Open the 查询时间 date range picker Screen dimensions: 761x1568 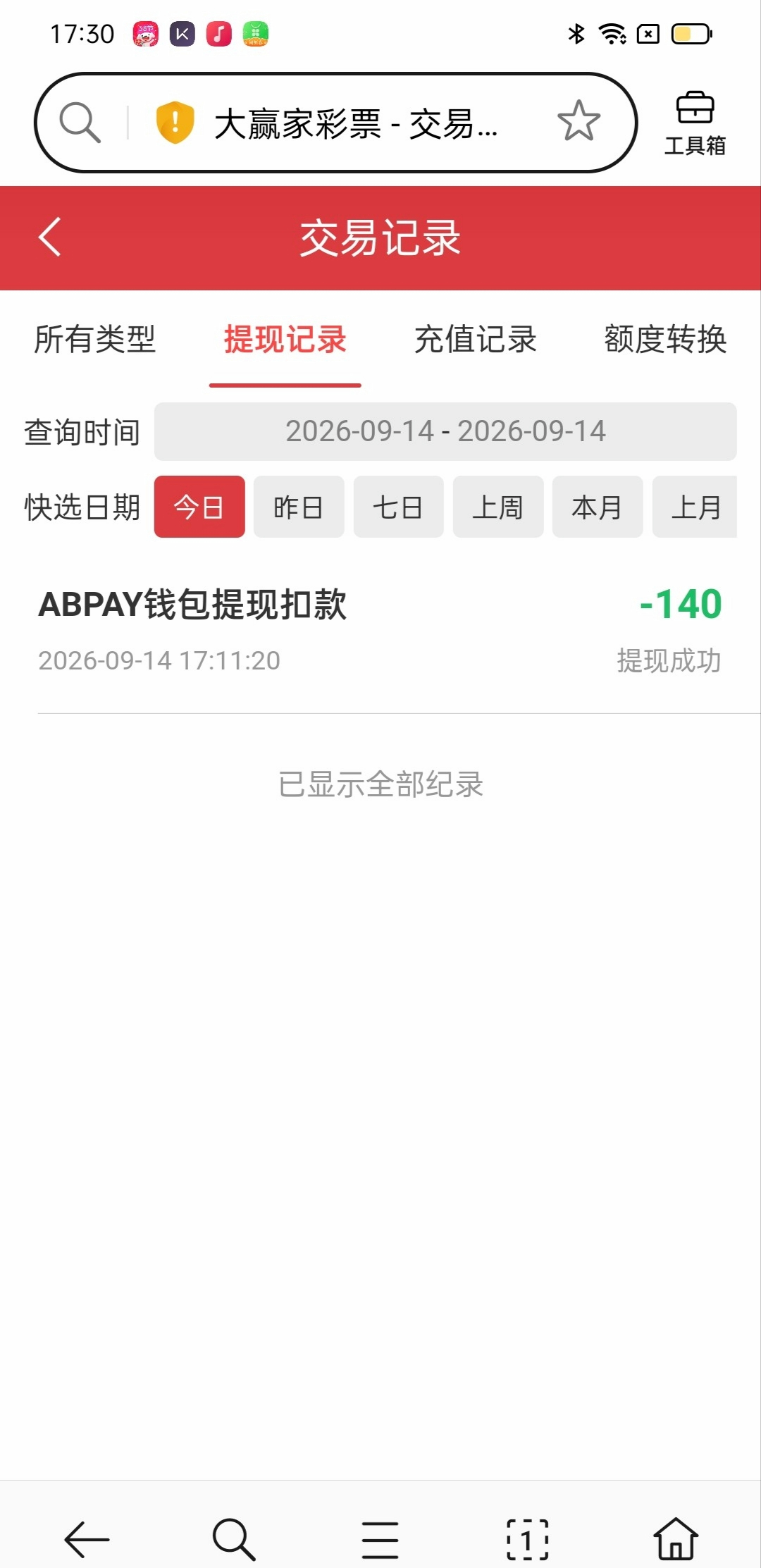coord(445,431)
